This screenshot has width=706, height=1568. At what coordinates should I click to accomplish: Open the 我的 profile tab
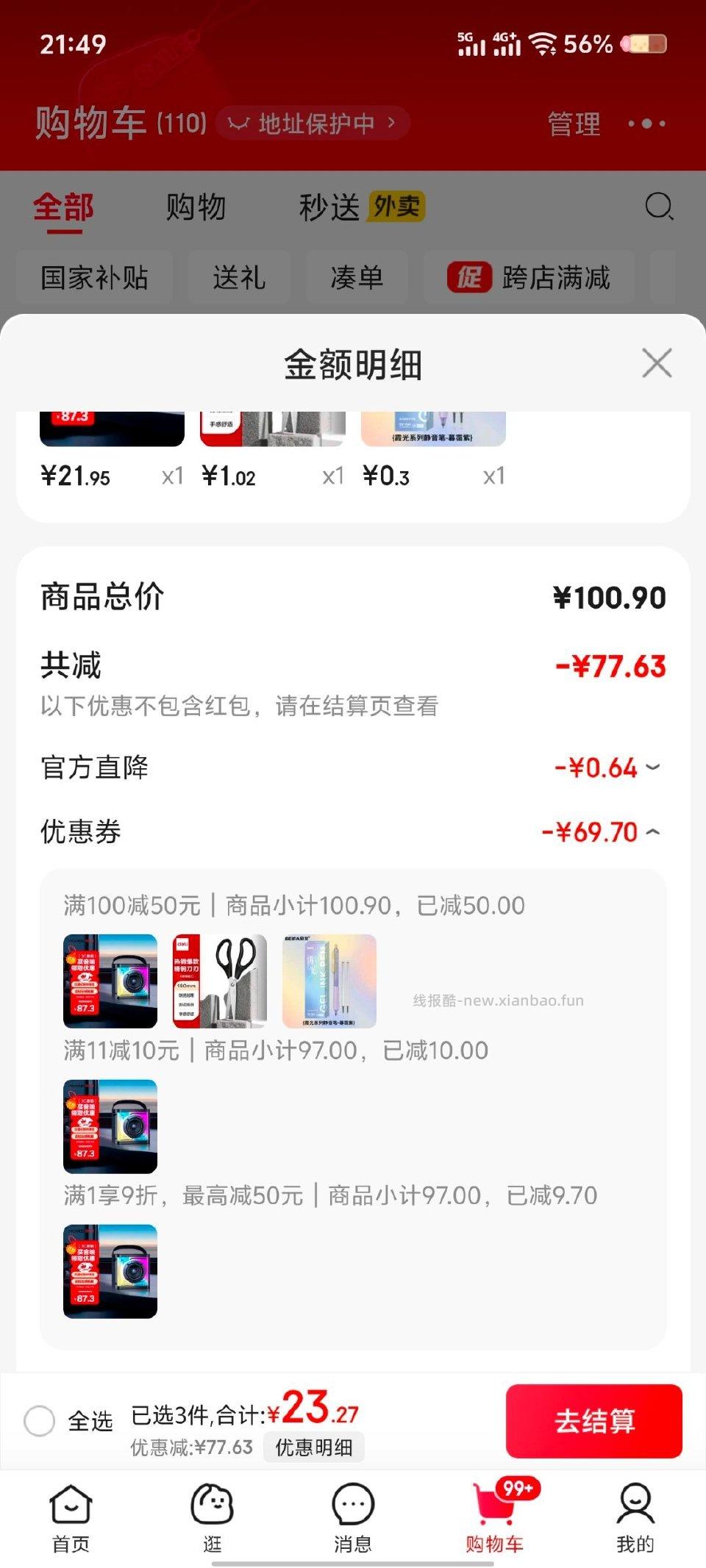coord(635,1517)
